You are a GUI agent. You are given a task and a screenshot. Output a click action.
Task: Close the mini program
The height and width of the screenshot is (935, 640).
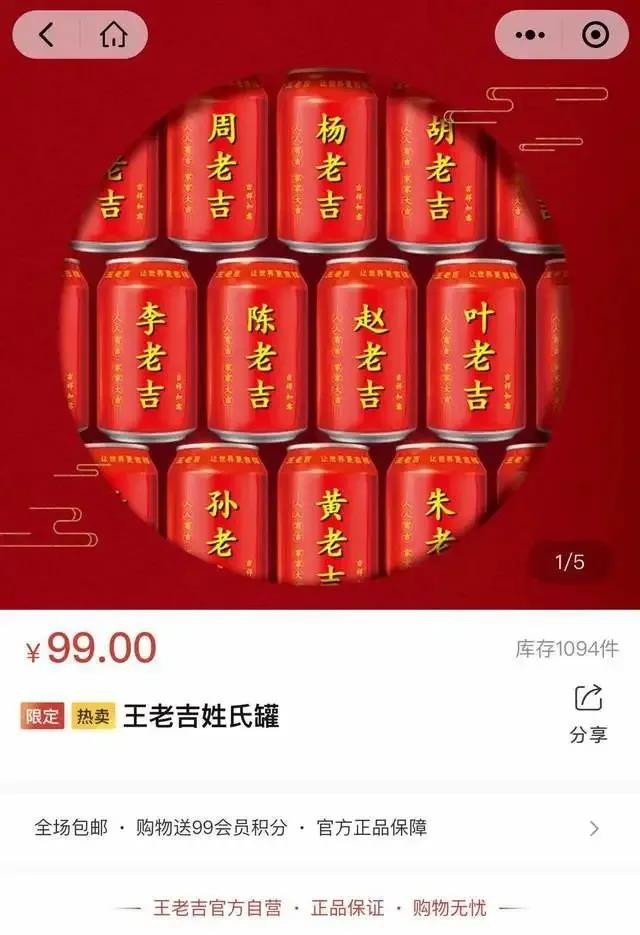(x=595, y=35)
